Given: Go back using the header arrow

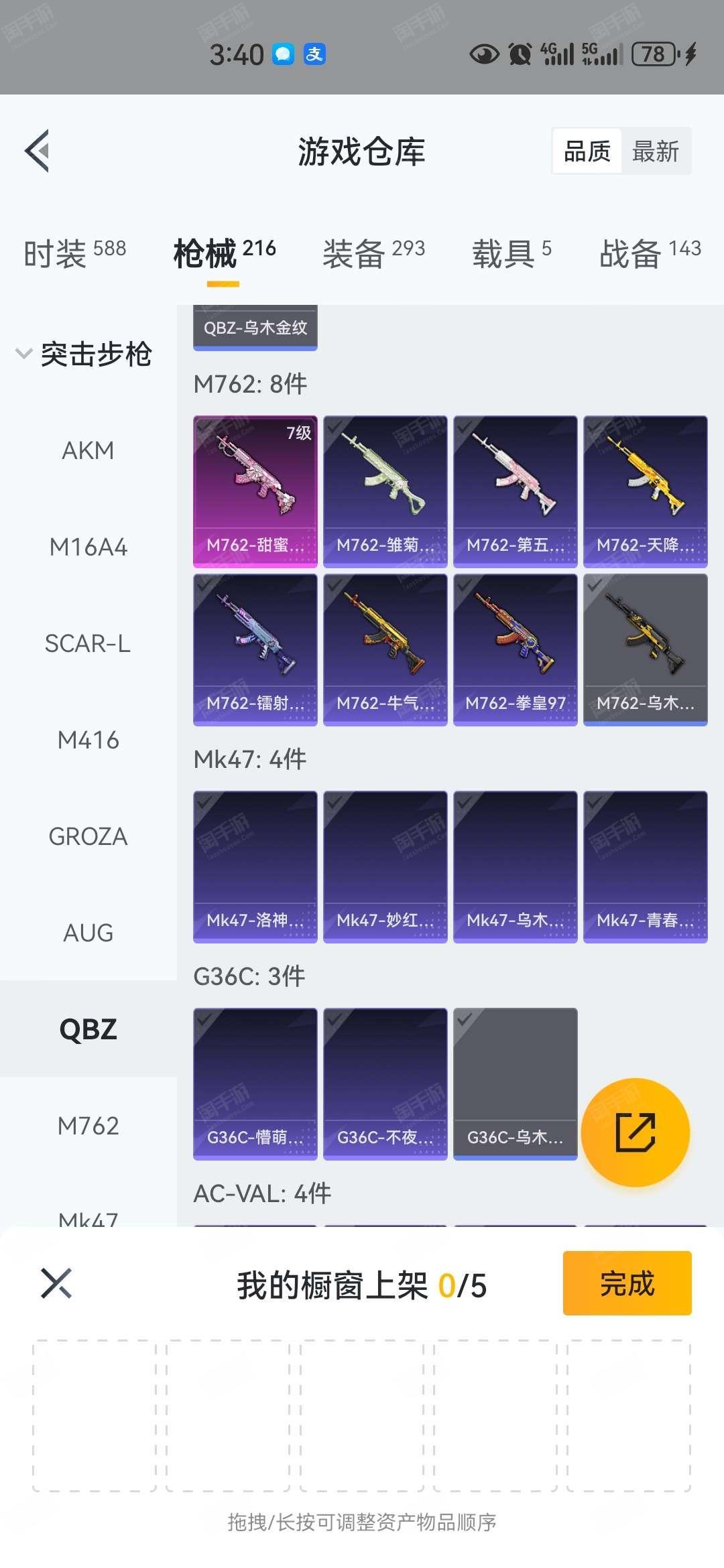Looking at the screenshot, I should point(38,151).
